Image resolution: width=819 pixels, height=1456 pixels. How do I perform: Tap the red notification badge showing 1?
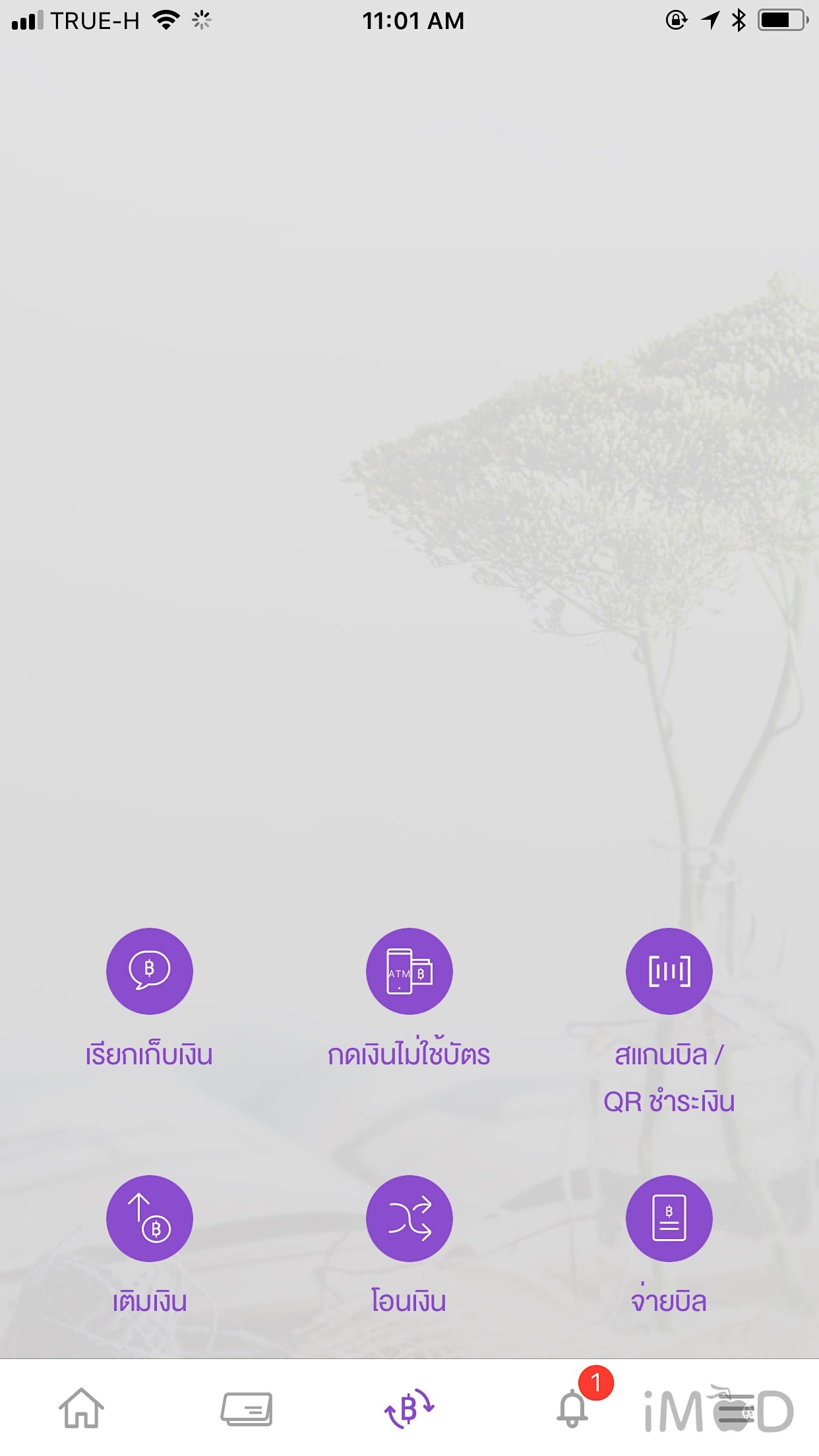[595, 1382]
